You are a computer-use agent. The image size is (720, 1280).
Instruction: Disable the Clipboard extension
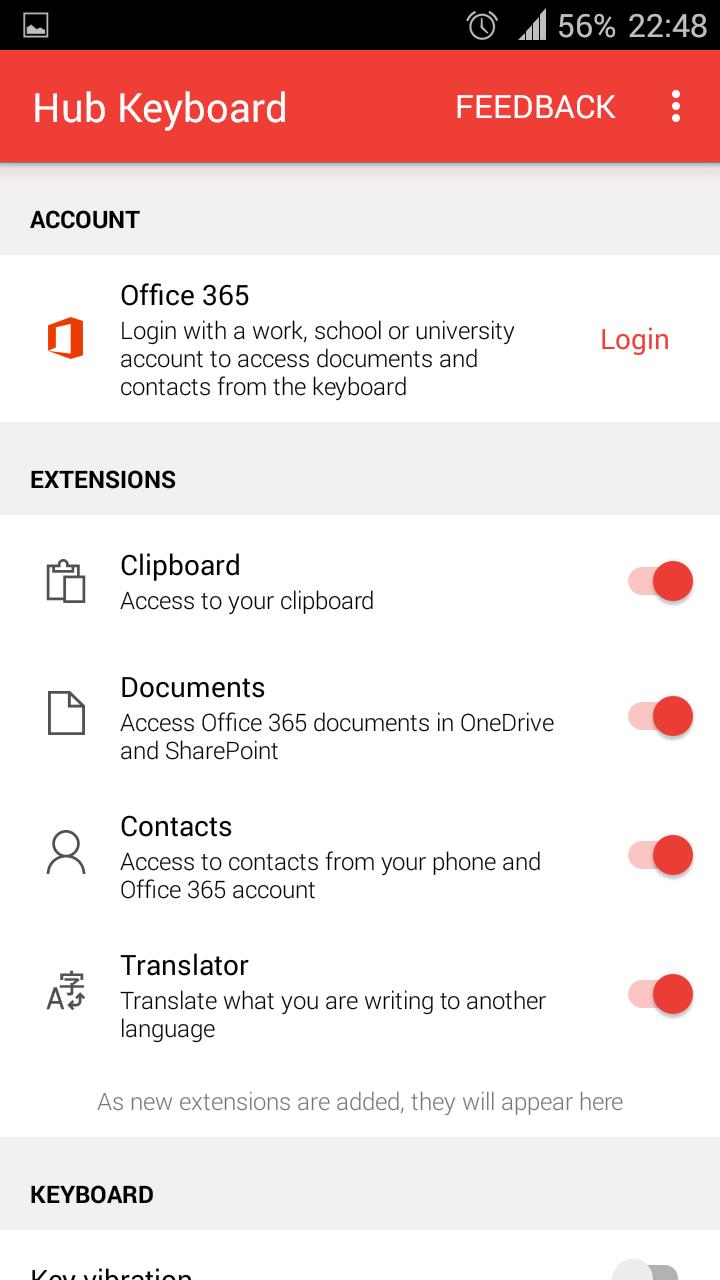pyautogui.click(x=660, y=581)
